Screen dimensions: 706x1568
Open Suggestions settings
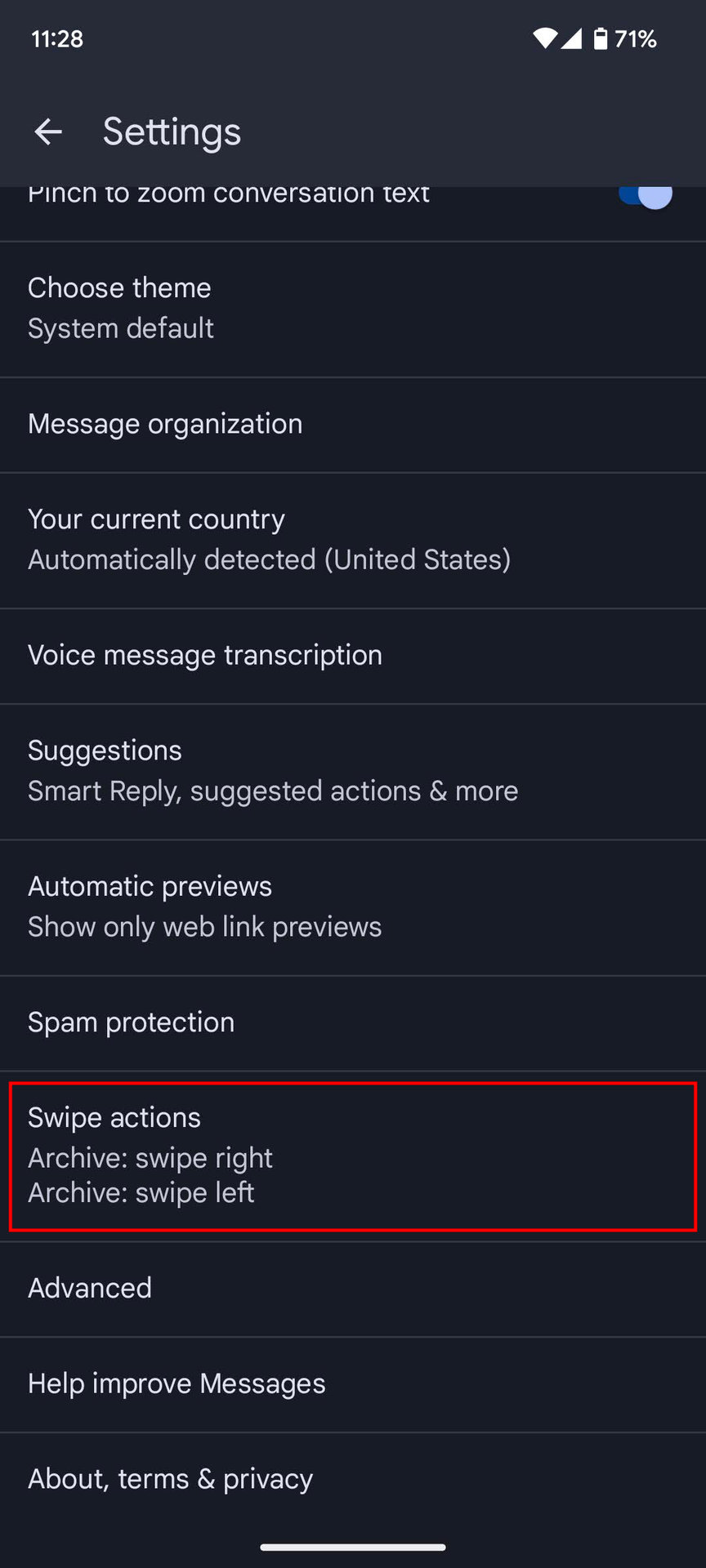pos(353,772)
